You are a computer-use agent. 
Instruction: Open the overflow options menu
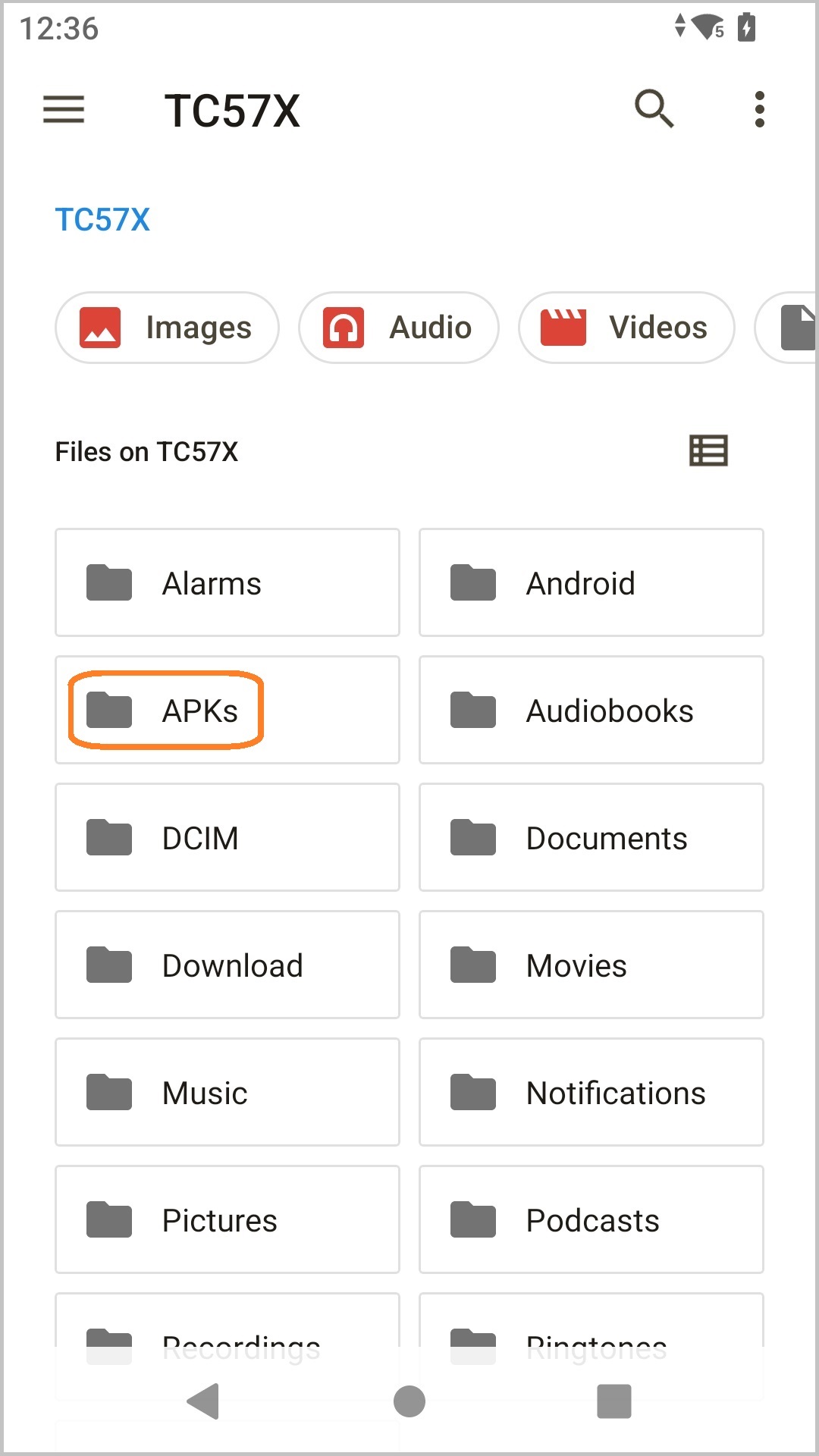click(758, 109)
